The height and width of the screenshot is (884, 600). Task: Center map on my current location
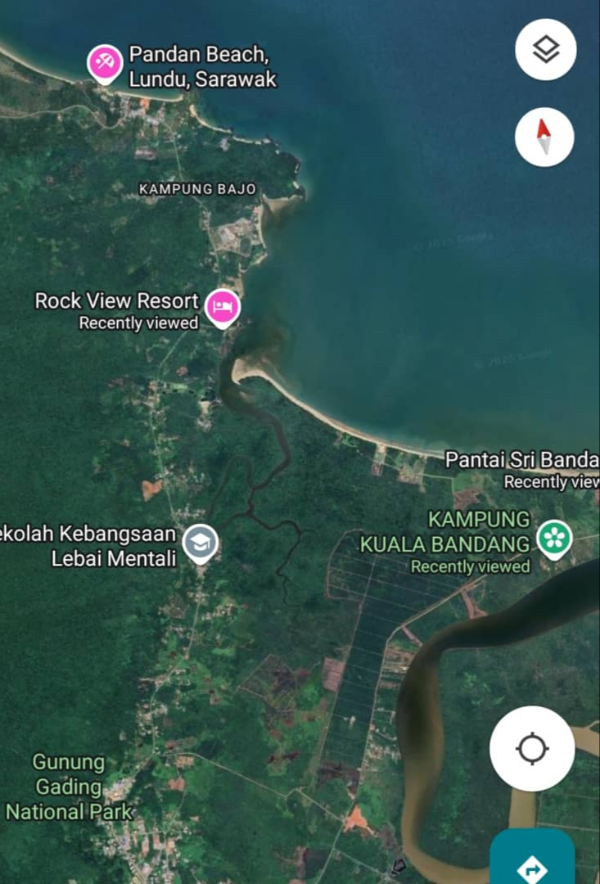[x=532, y=749]
